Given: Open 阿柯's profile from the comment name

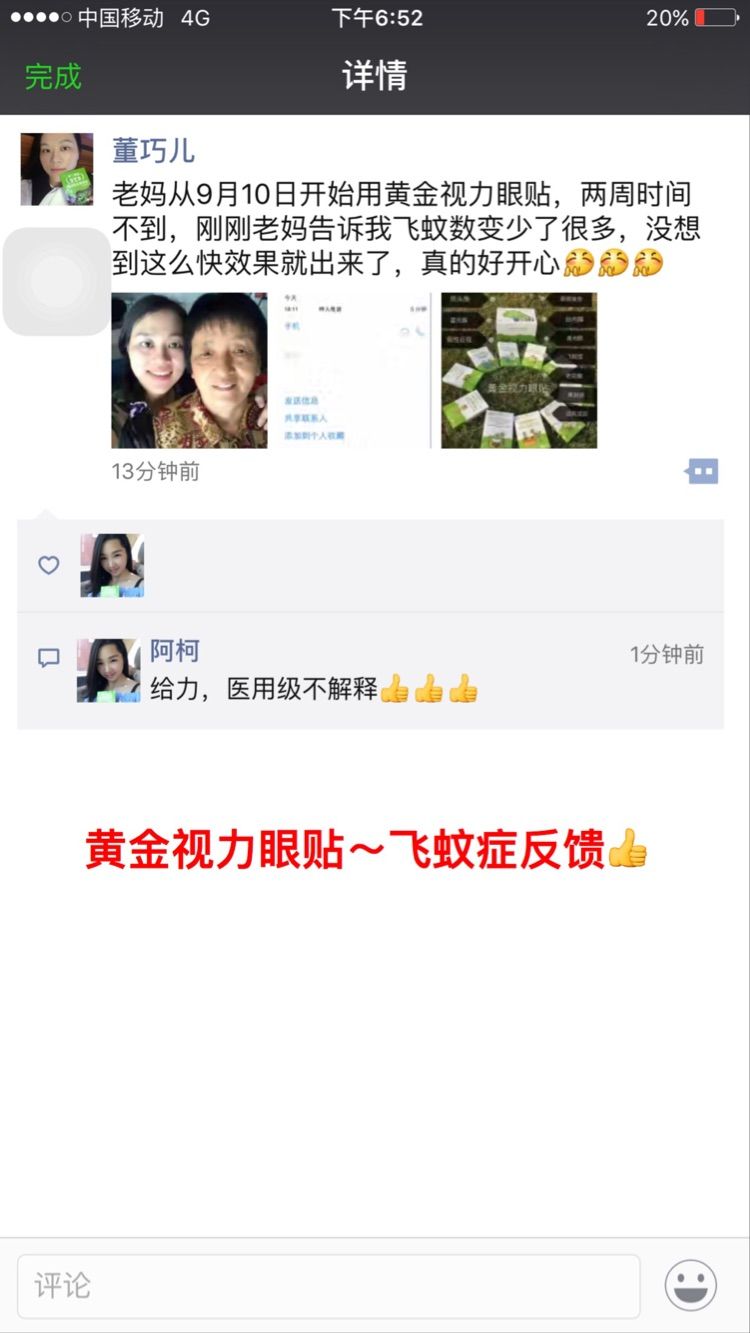Looking at the screenshot, I should [175, 651].
